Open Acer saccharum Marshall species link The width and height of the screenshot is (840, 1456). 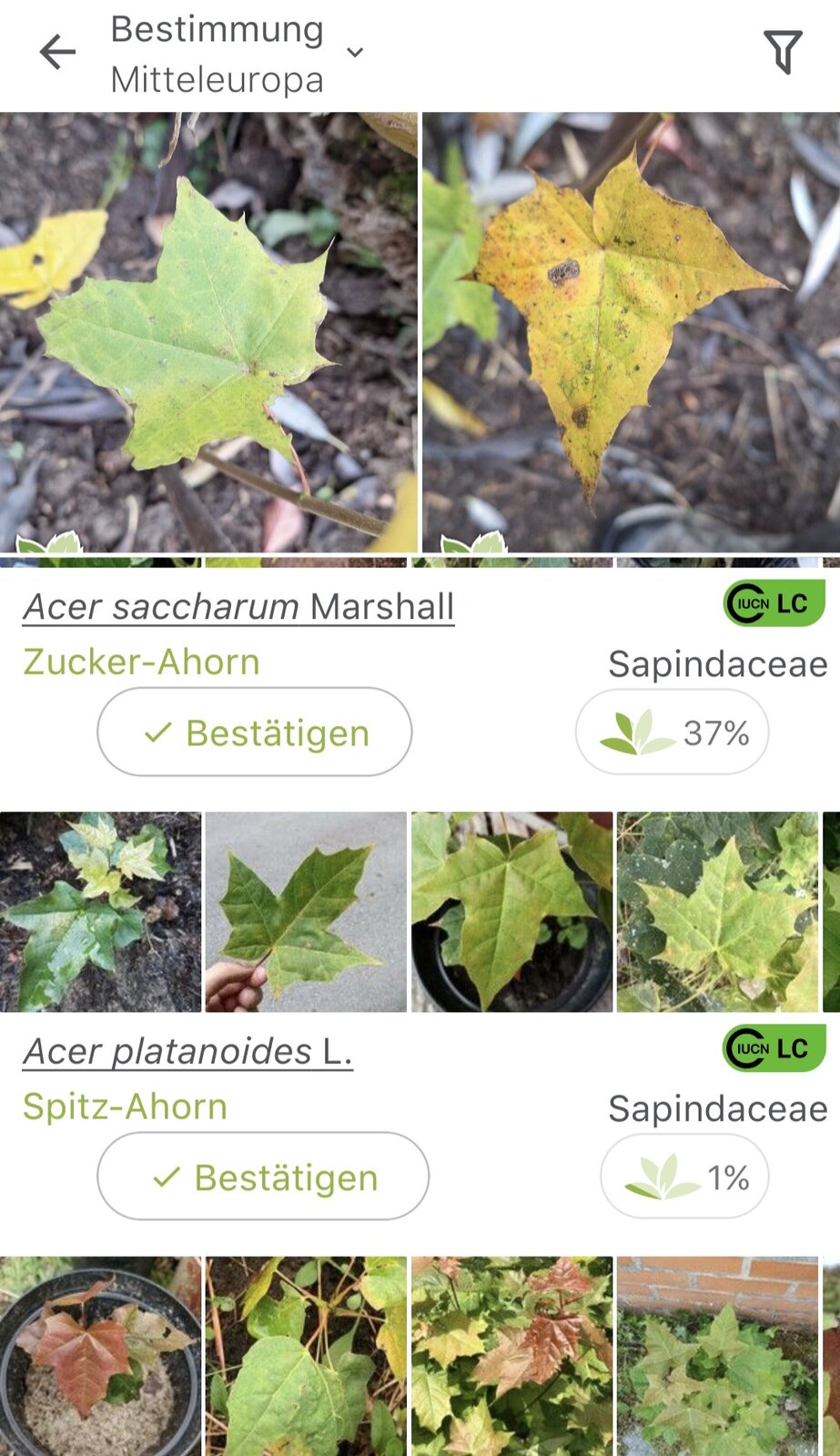(238, 607)
